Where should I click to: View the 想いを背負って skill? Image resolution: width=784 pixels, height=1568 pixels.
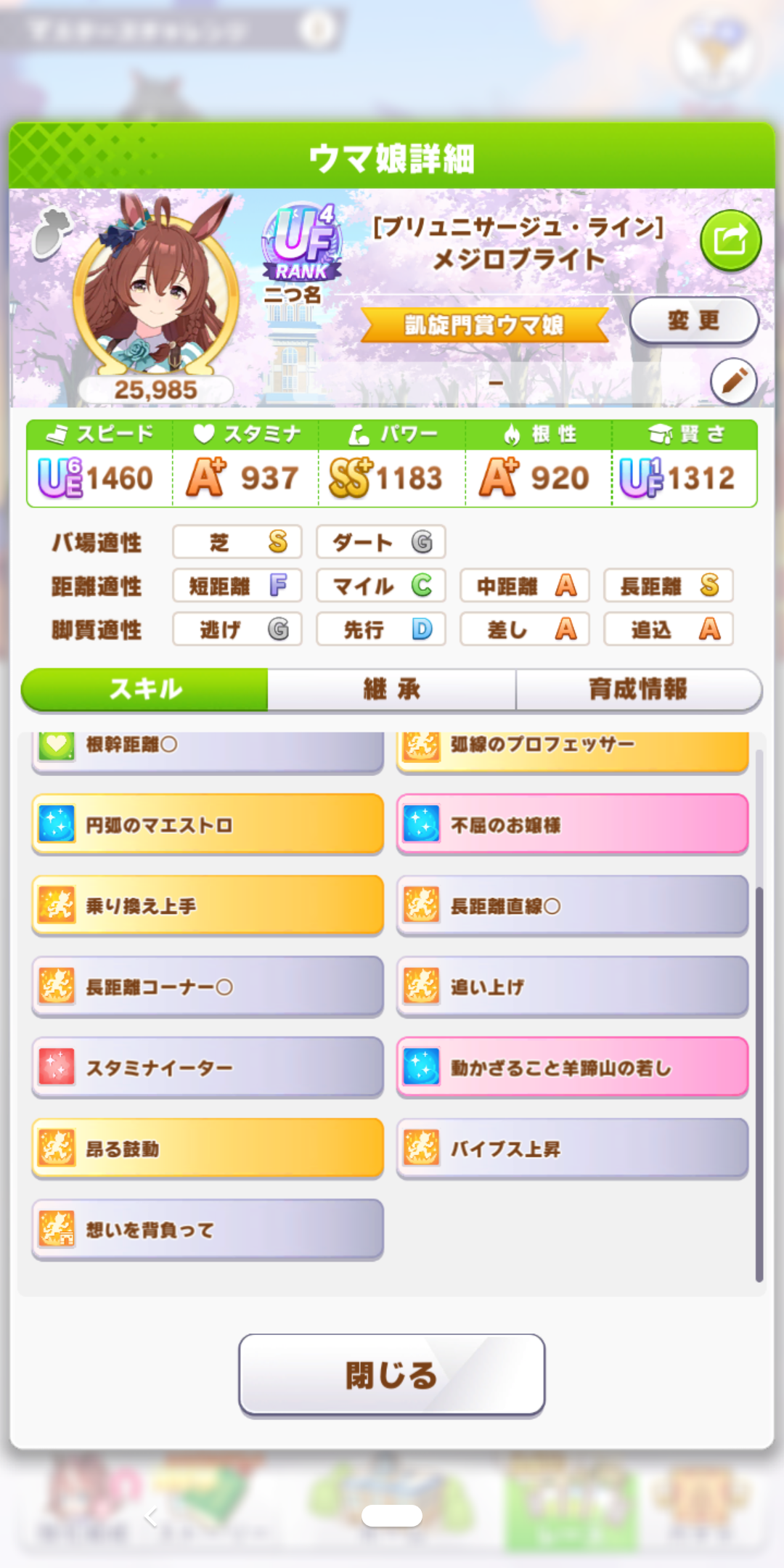click(x=208, y=1230)
